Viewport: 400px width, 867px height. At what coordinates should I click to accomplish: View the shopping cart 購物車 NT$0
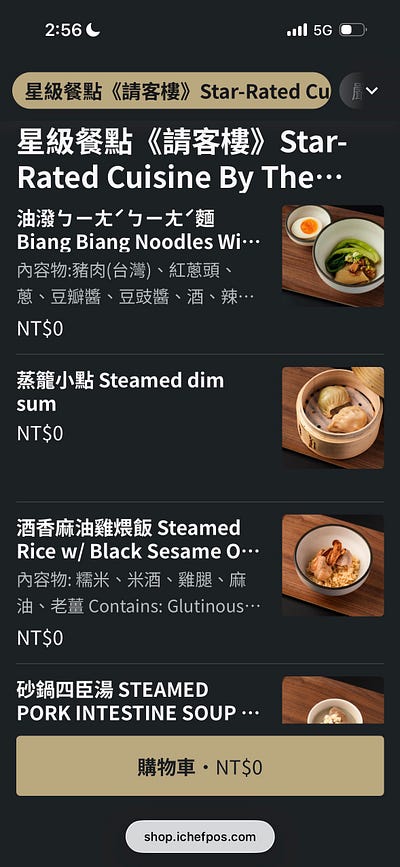coord(200,766)
